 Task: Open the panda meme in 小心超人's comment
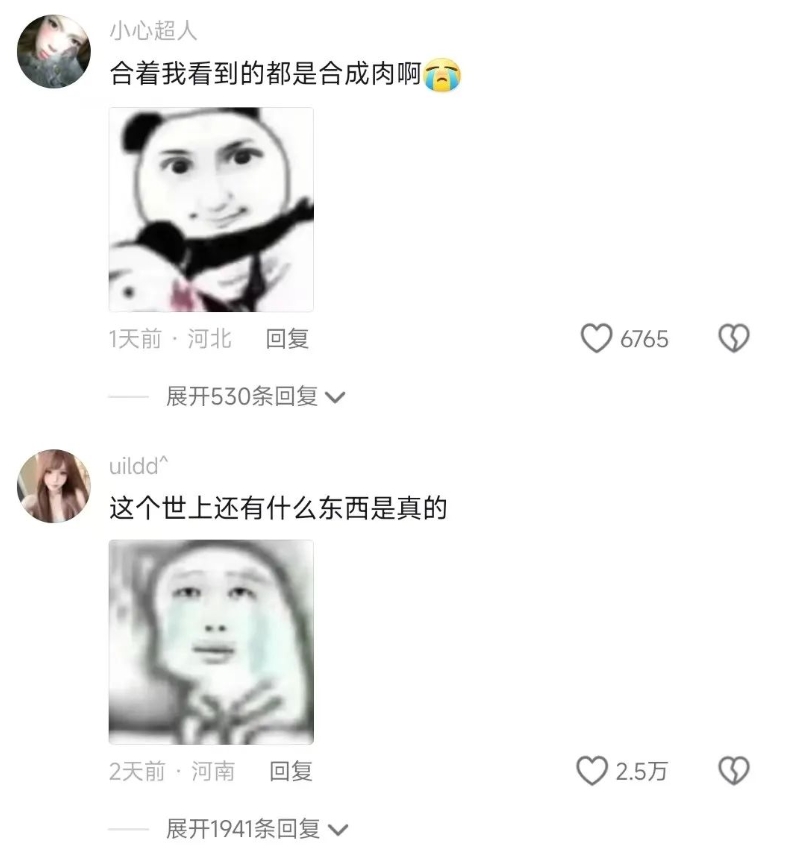tap(211, 210)
